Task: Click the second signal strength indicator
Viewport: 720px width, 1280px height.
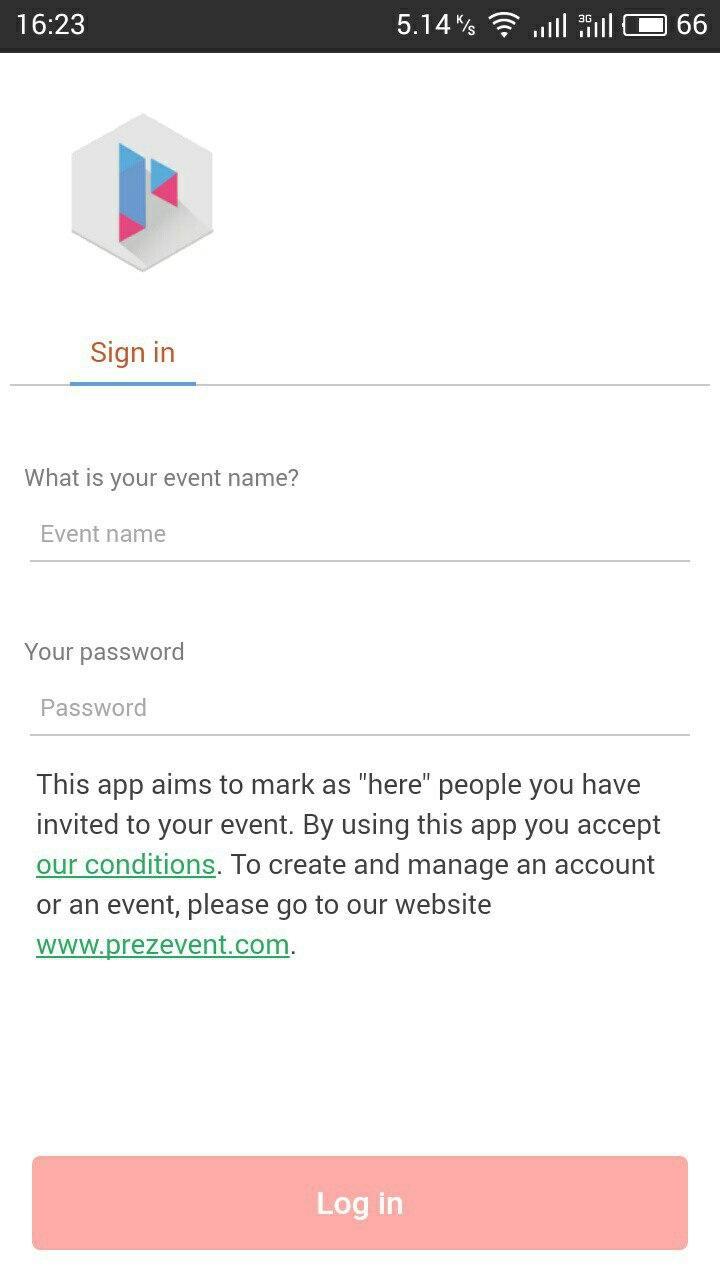Action: pos(598,25)
